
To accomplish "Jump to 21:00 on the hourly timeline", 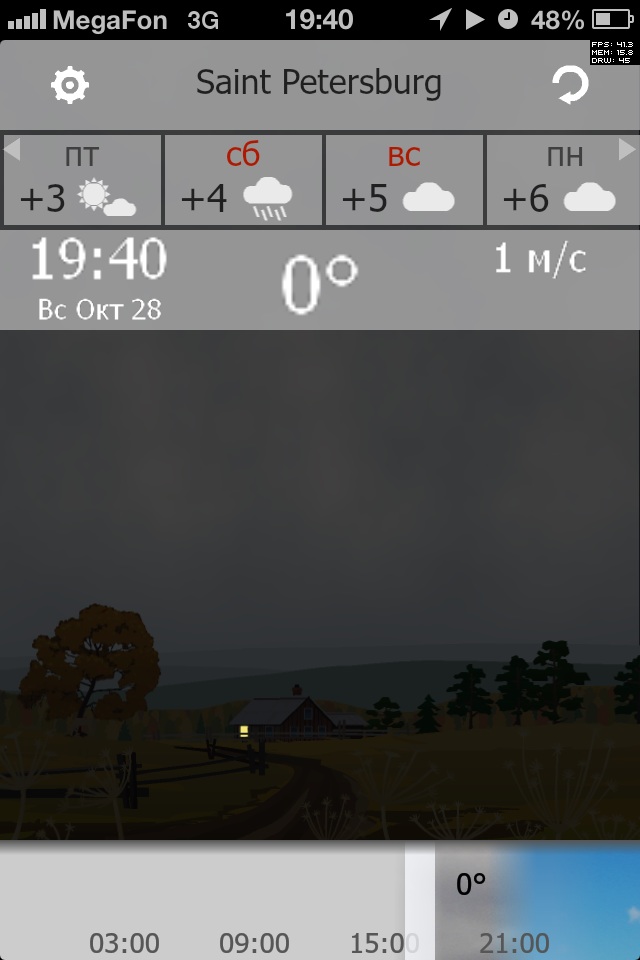I will pyautogui.click(x=514, y=942).
